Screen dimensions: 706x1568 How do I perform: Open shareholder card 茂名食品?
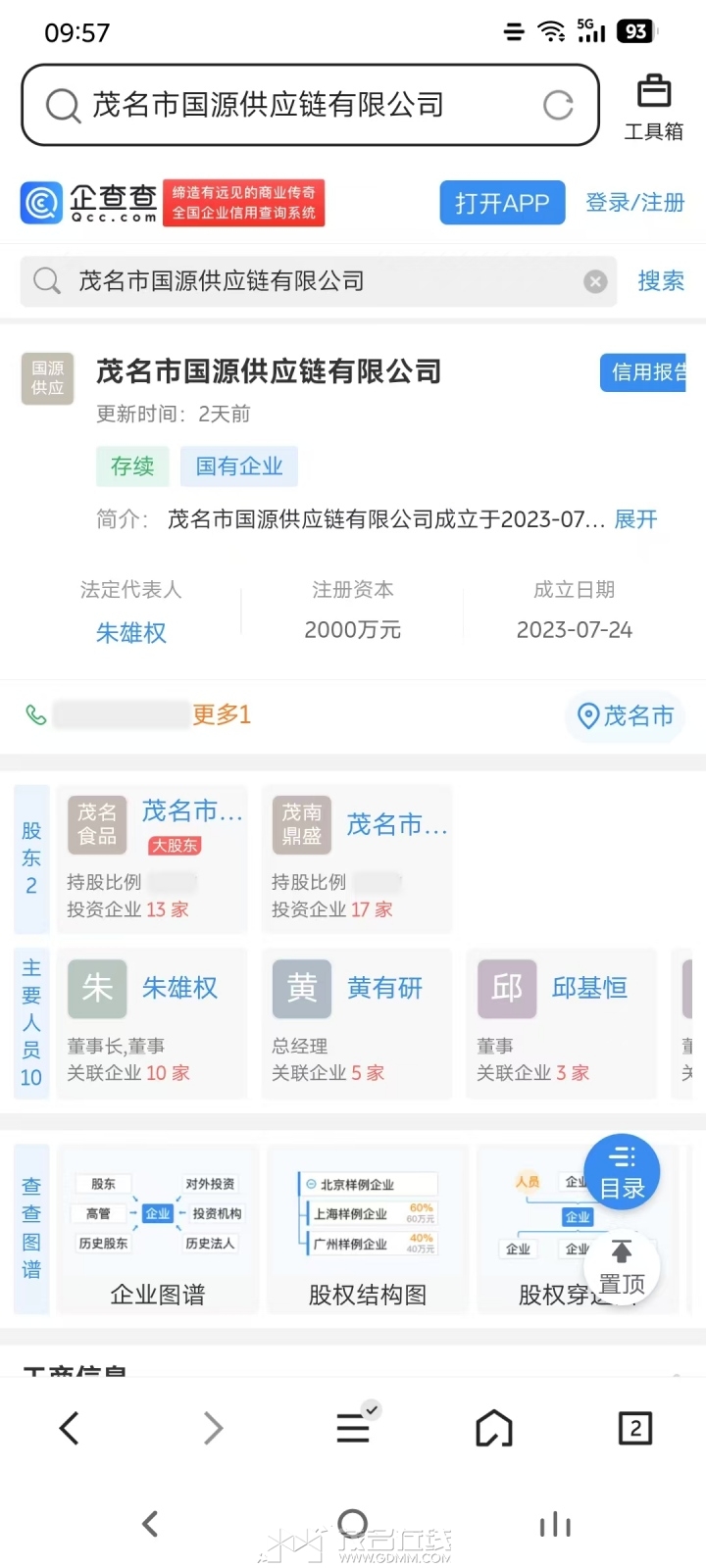pos(152,858)
